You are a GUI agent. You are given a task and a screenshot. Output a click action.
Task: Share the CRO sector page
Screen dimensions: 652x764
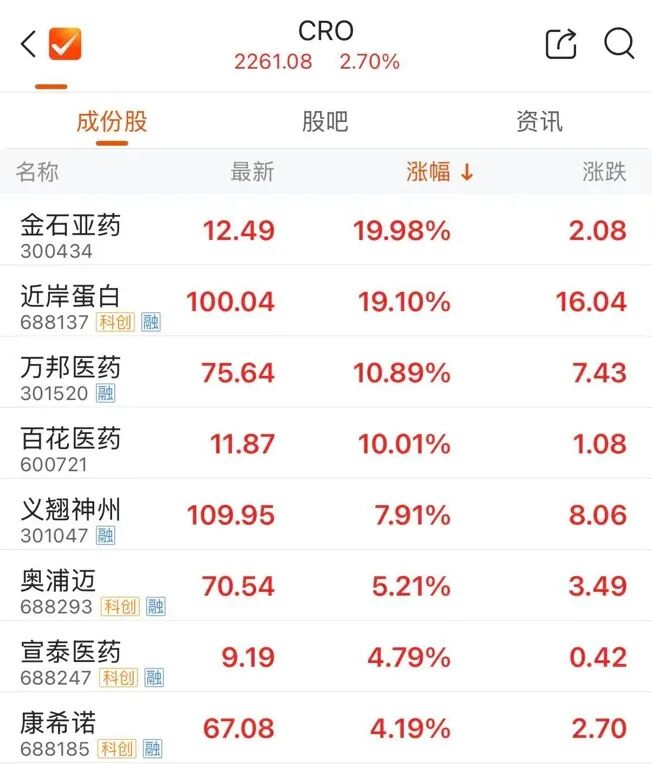pyautogui.click(x=561, y=44)
